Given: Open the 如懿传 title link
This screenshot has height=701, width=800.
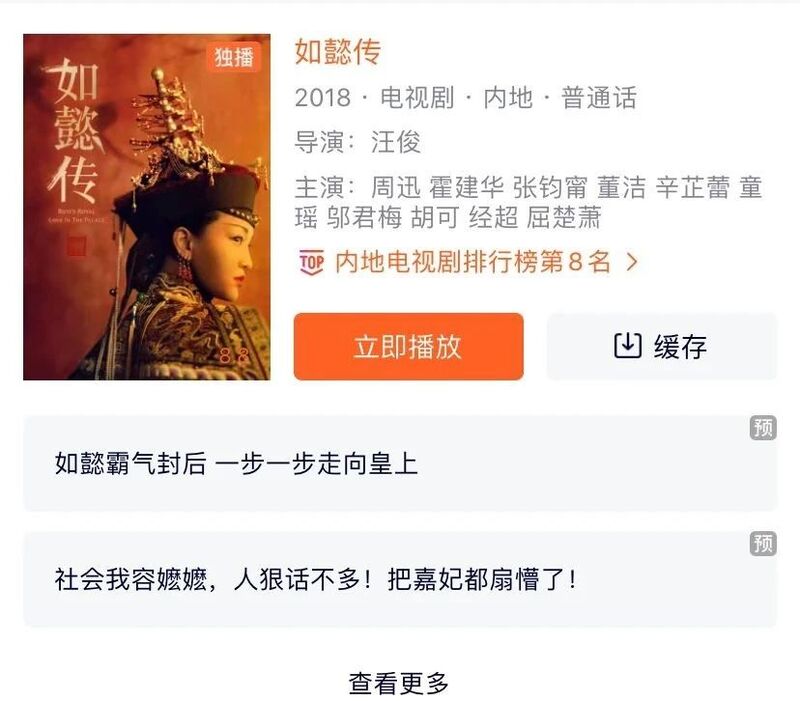Looking at the screenshot, I should pyautogui.click(x=338, y=52).
